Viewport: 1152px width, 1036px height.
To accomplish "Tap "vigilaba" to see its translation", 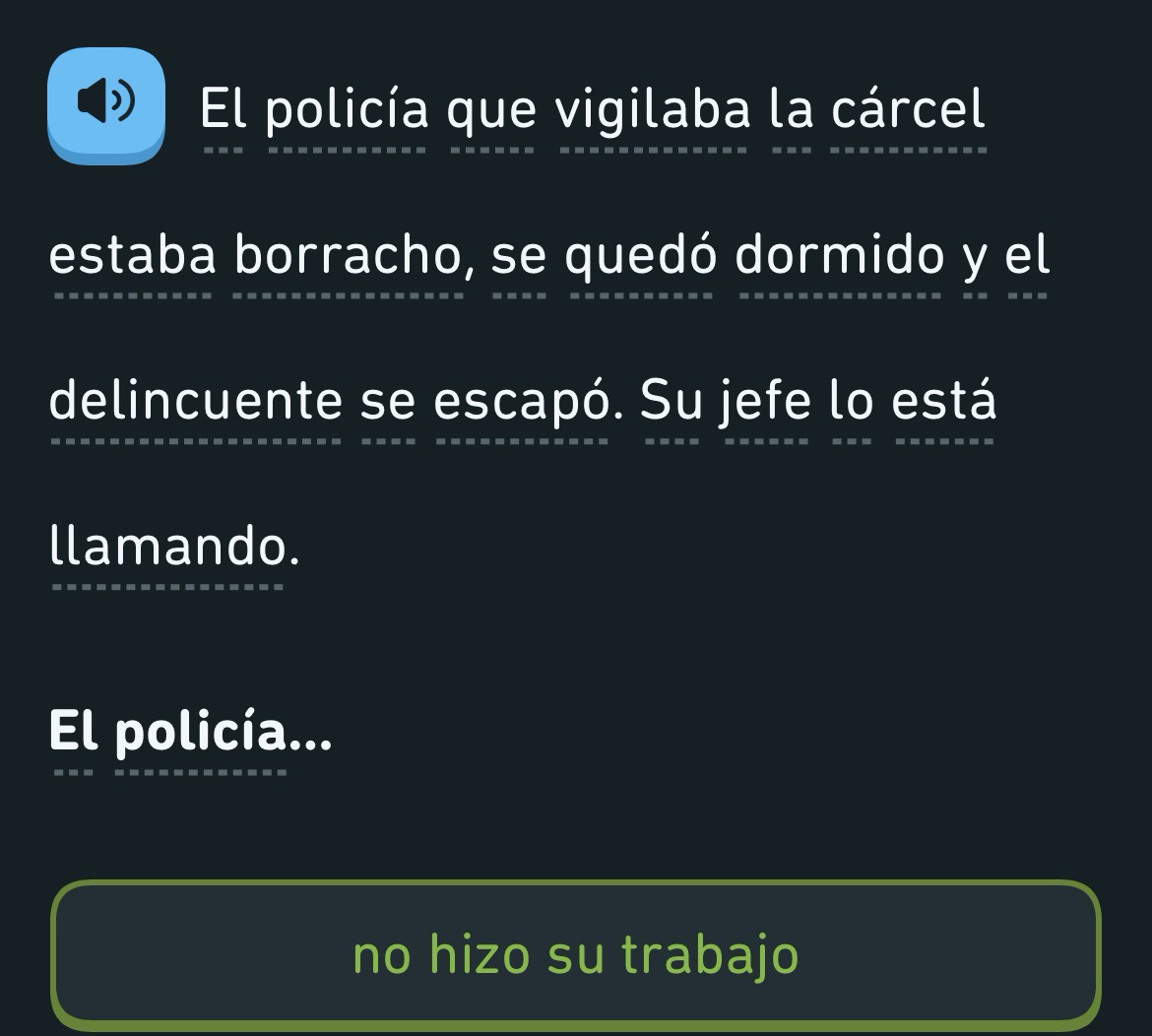I will click(654, 109).
